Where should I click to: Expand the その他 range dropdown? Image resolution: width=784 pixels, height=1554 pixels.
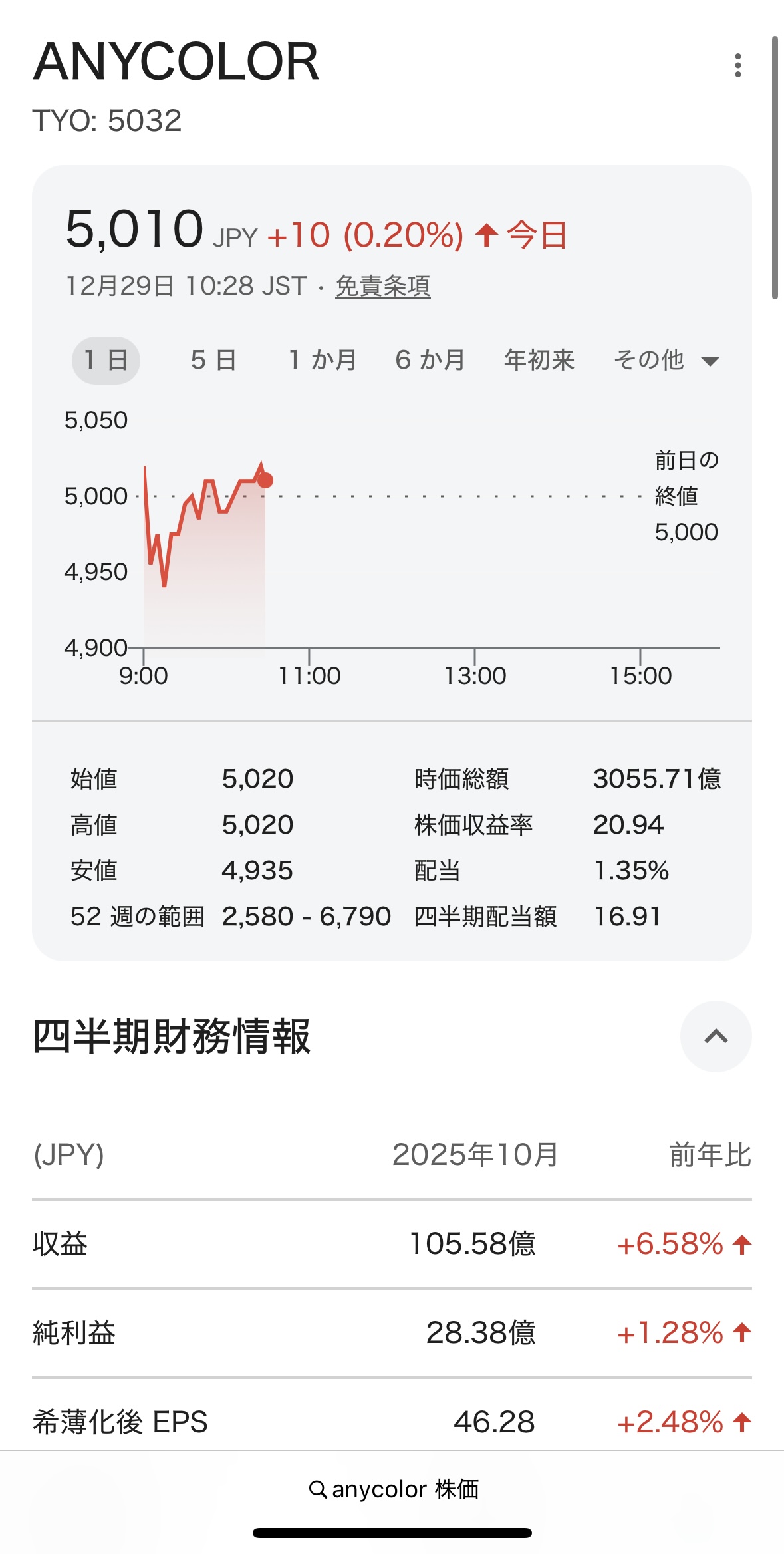[666, 361]
